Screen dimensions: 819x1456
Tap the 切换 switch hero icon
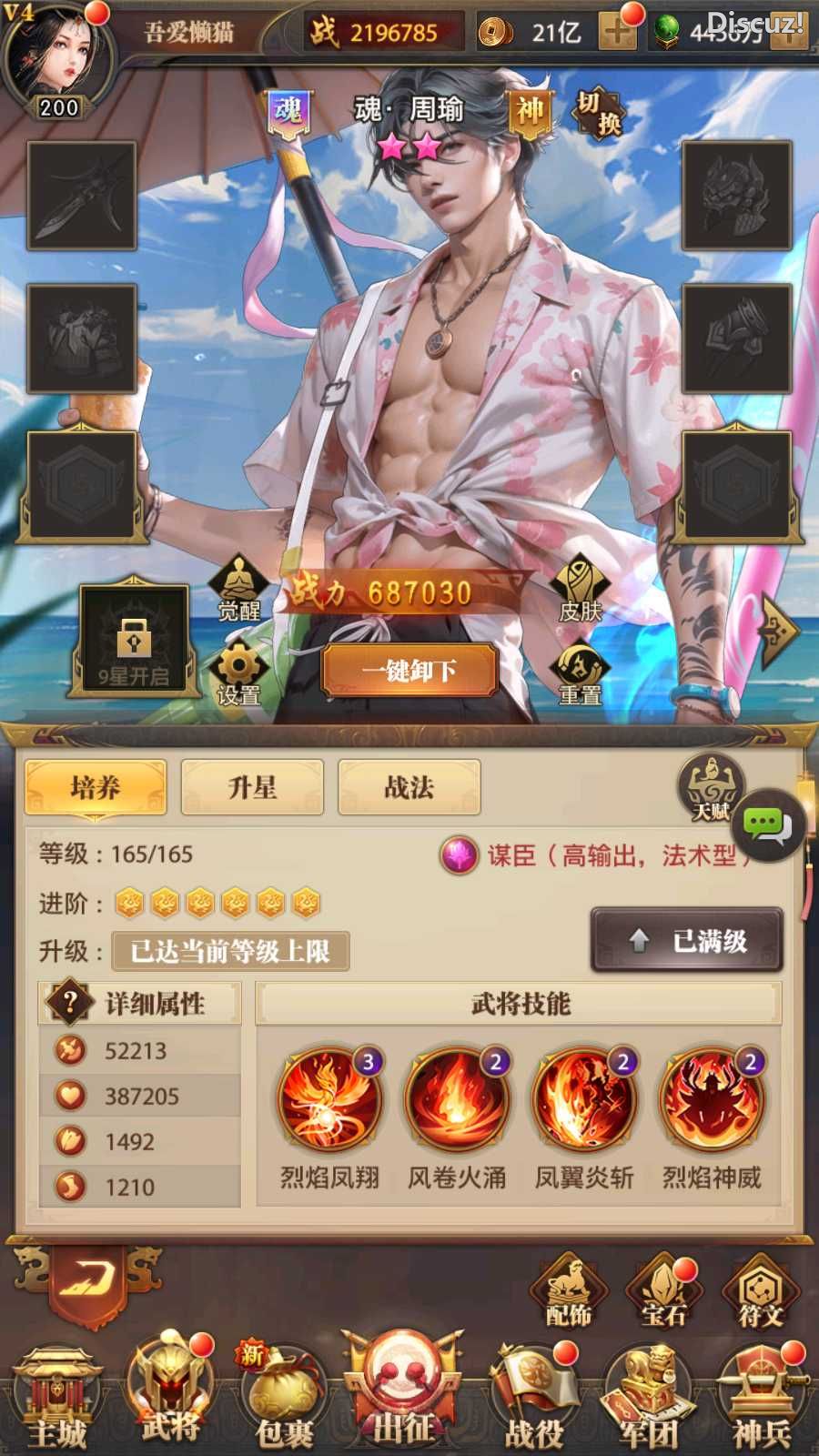[598, 114]
